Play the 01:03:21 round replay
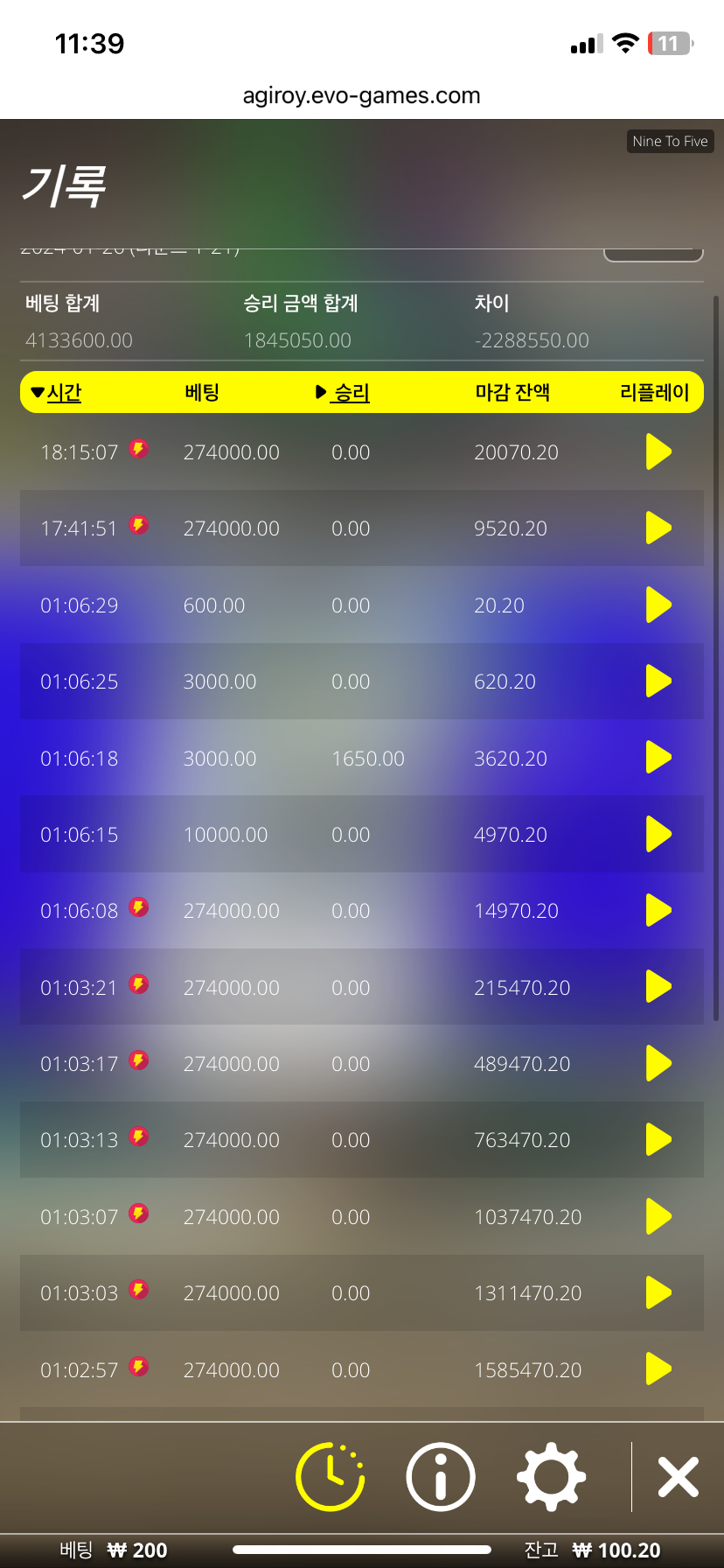The image size is (724, 1568). [658, 987]
